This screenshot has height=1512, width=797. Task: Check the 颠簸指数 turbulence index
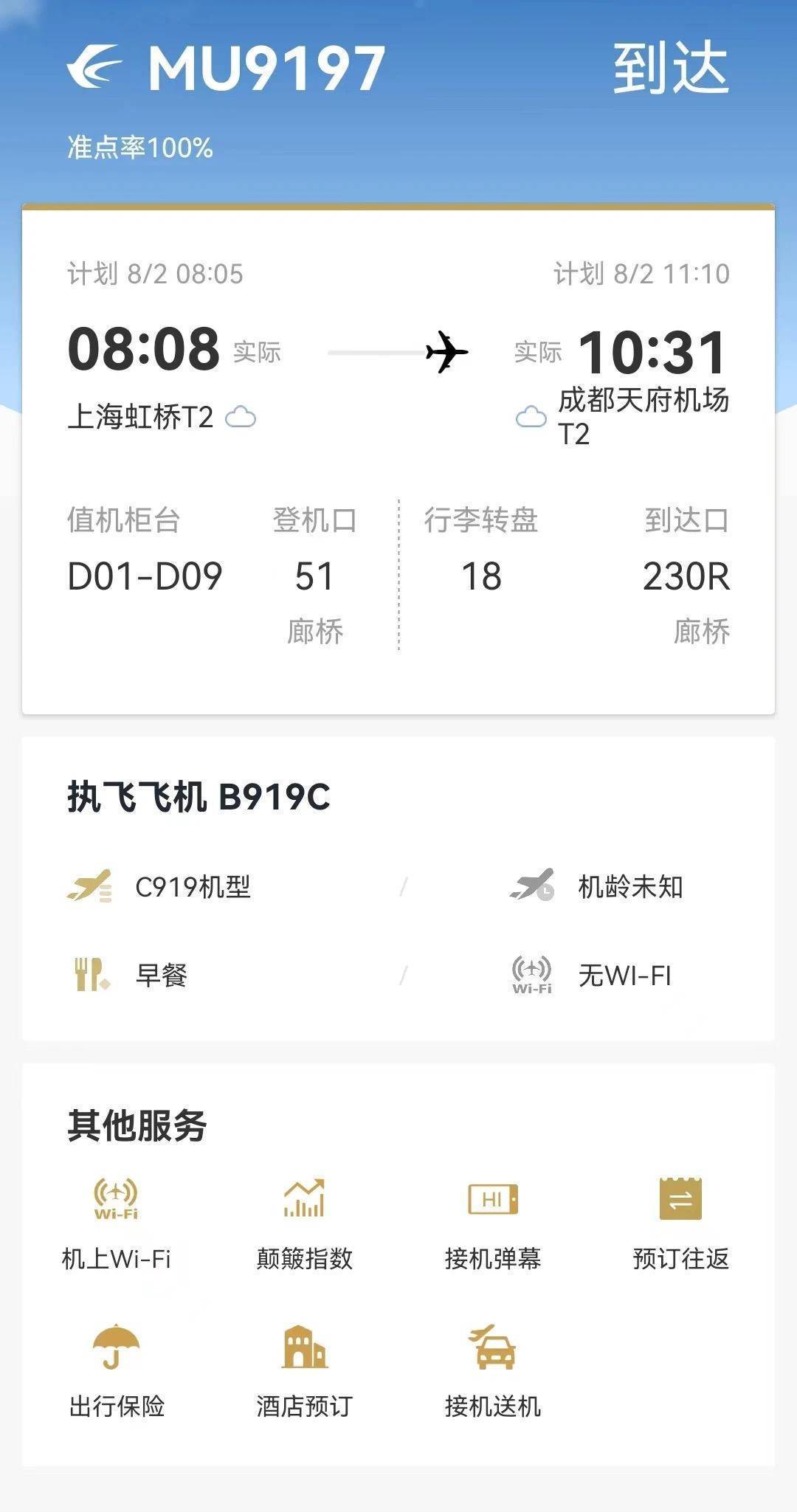point(304,1225)
